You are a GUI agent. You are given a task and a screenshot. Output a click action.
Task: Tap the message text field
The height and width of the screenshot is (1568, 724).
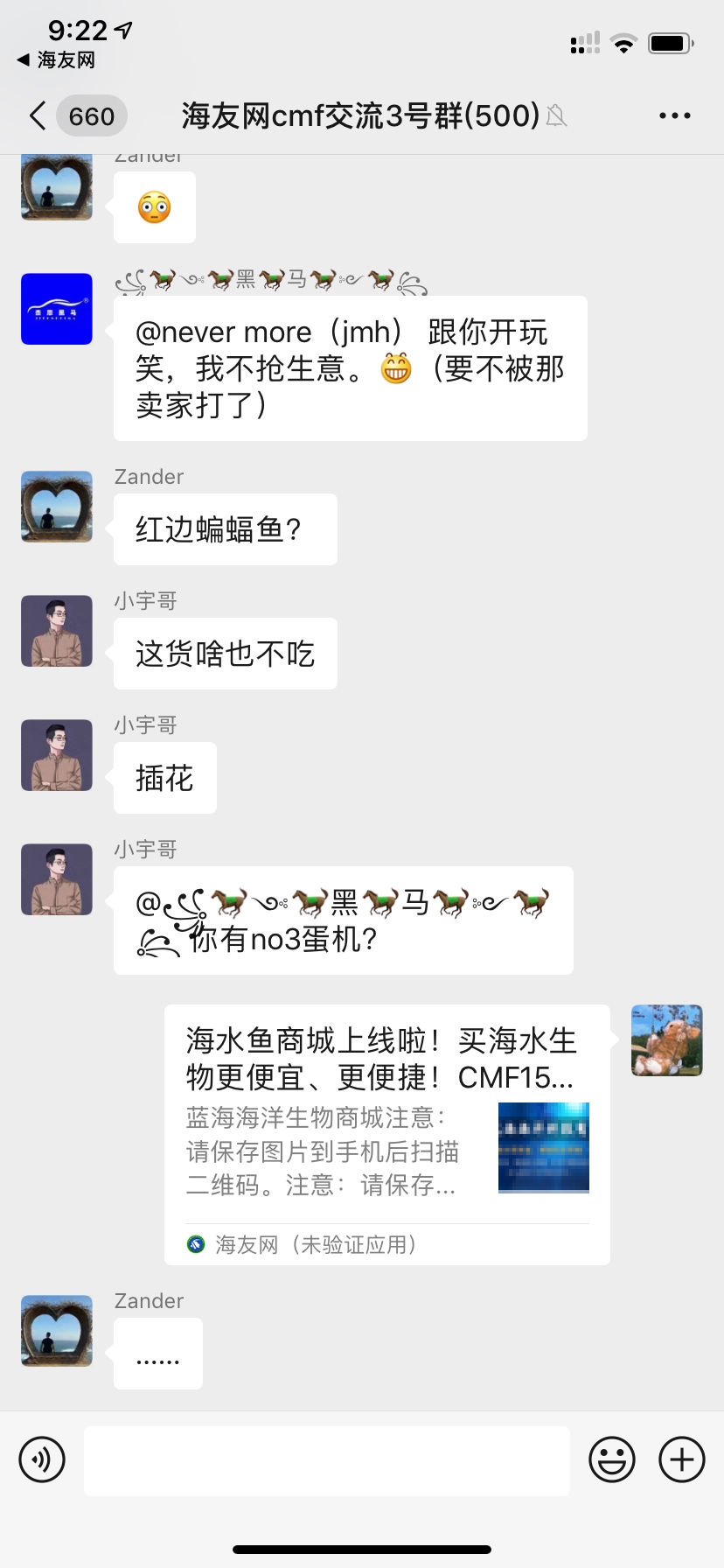(326, 1459)
